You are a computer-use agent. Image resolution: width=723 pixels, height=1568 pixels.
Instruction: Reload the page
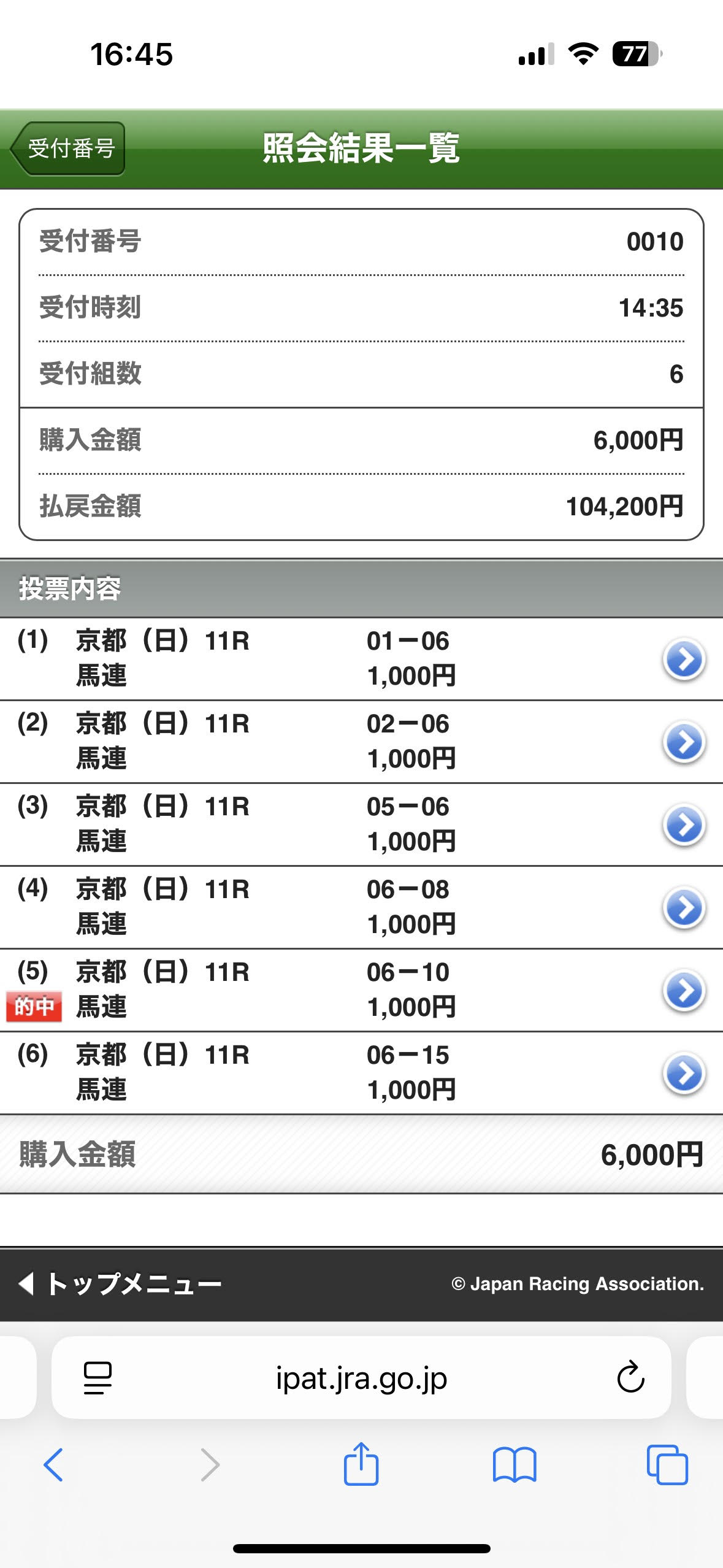630,1378
